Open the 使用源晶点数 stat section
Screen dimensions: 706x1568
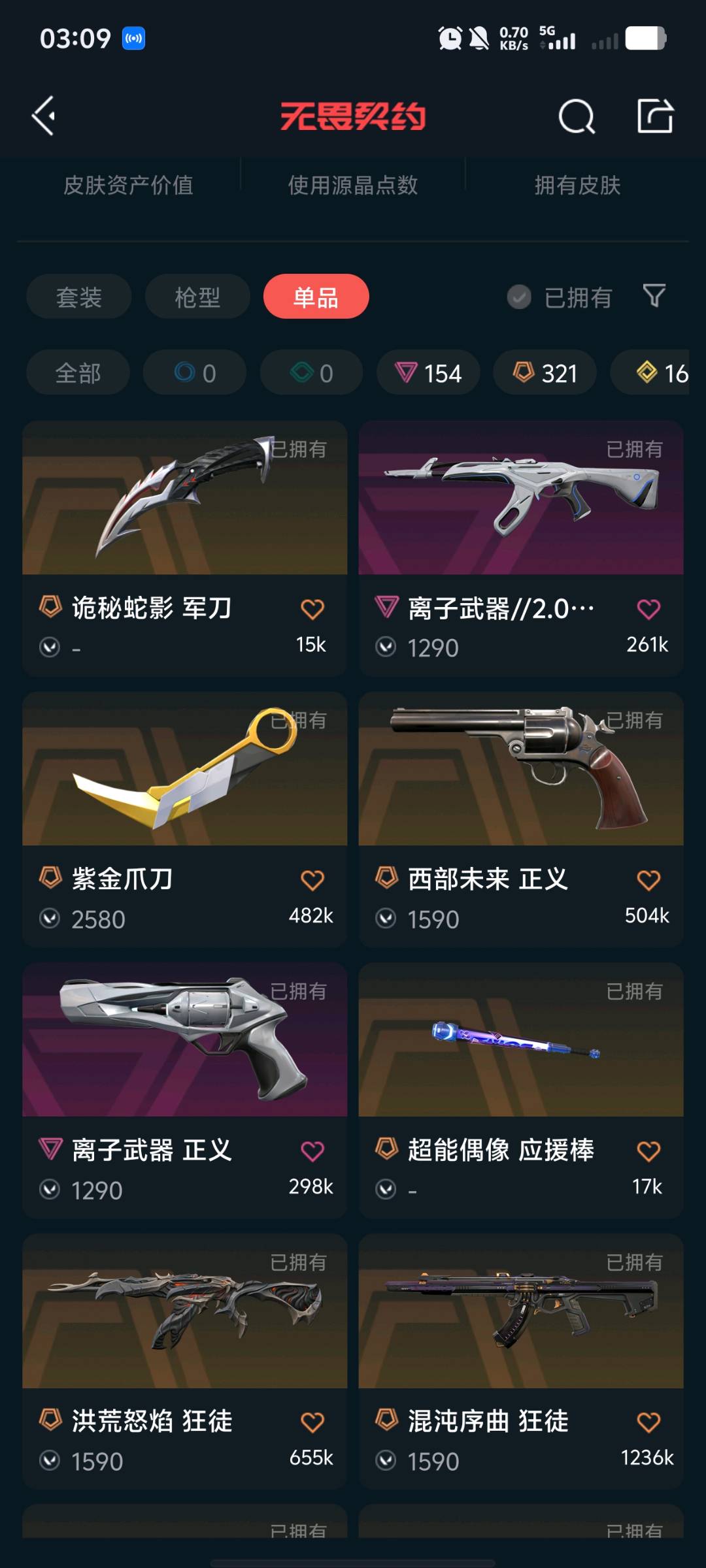[353, 186]
